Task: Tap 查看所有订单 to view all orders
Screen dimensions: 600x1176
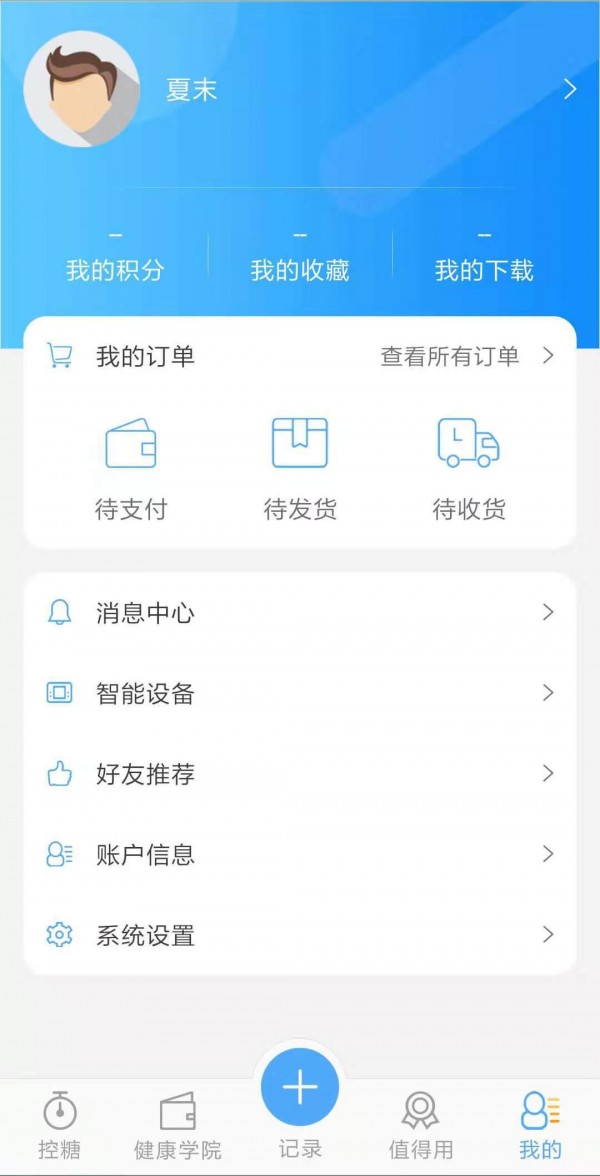Action: [x=465, y=356]
